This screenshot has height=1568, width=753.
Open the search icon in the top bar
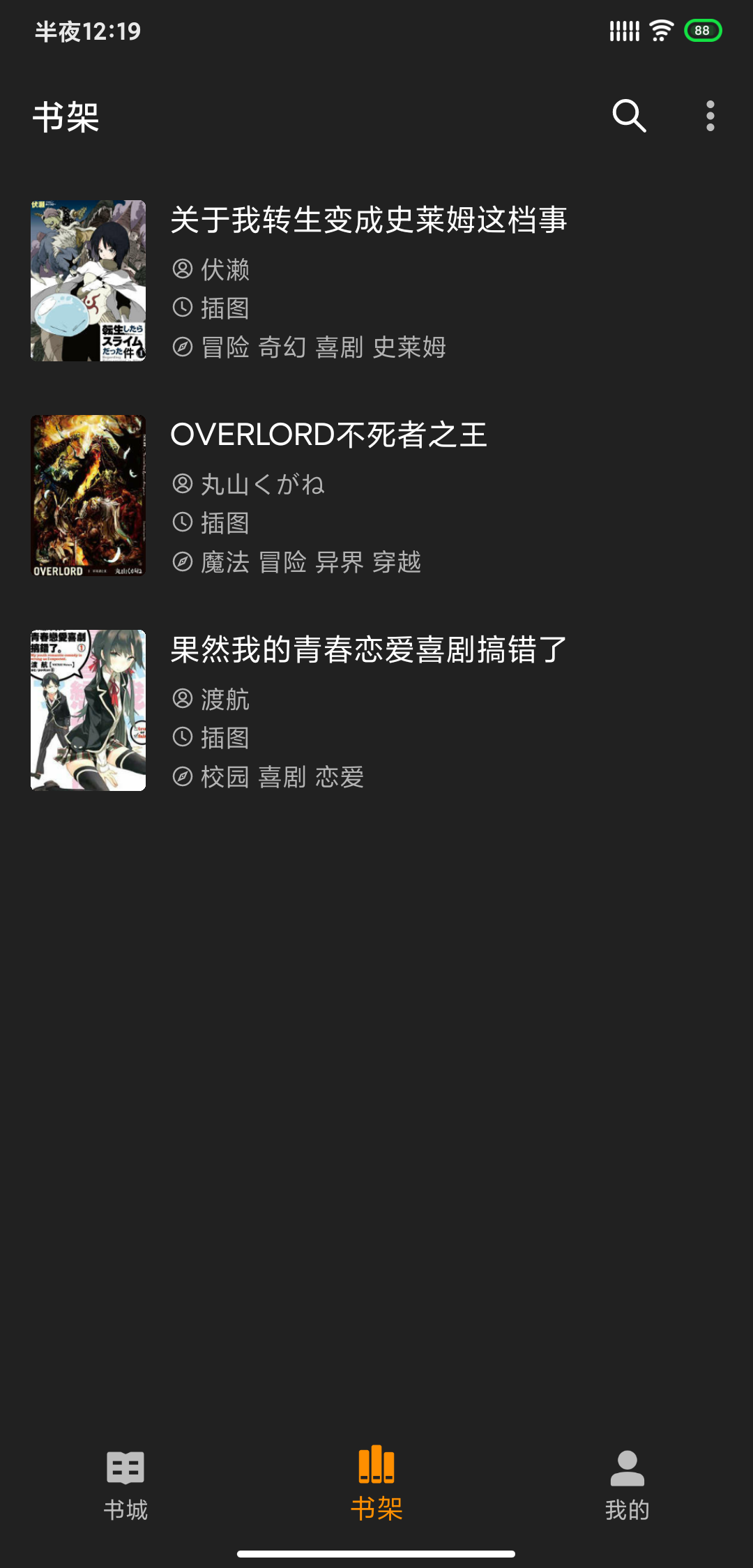point(629,116)
